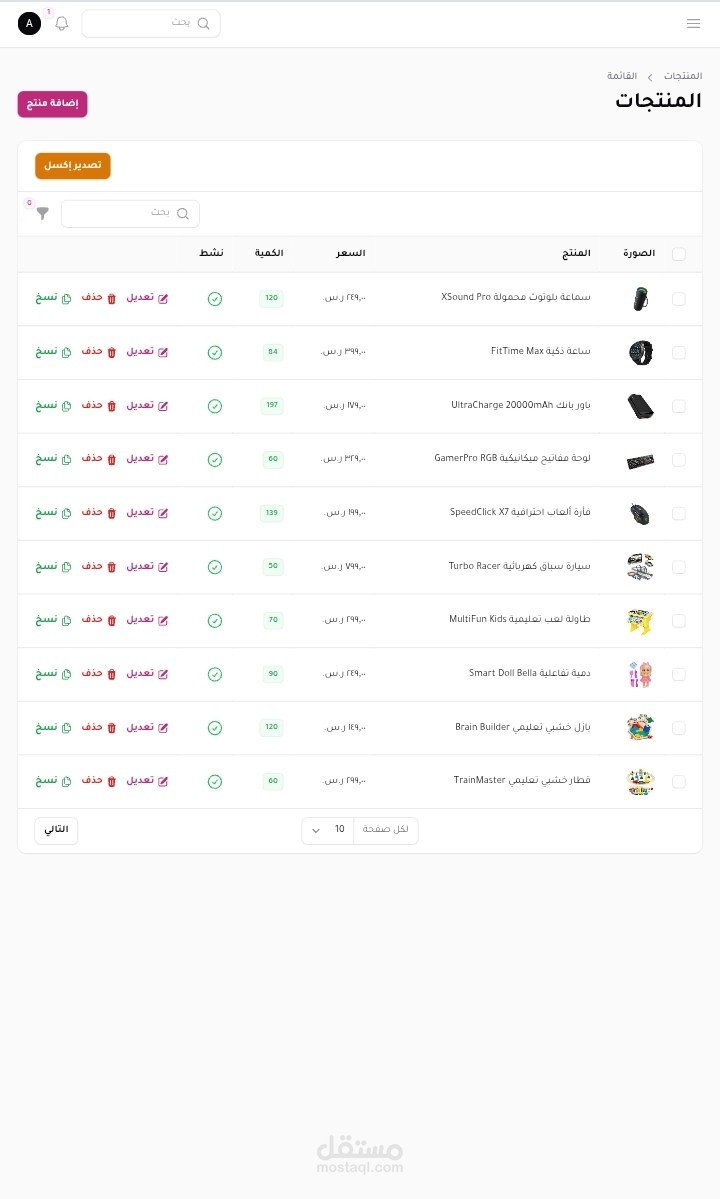Focus the table search field
720x1199 pixels.
(x=131, y=213)
